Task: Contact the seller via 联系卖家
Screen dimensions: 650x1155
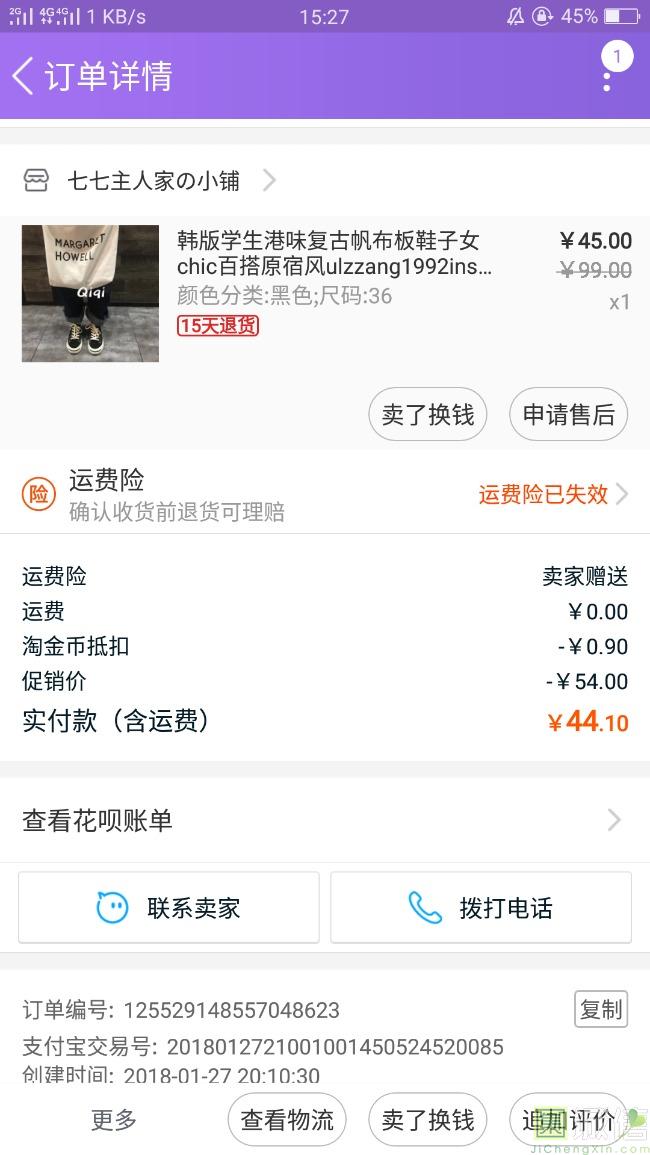Action: [x=169, y=908]
